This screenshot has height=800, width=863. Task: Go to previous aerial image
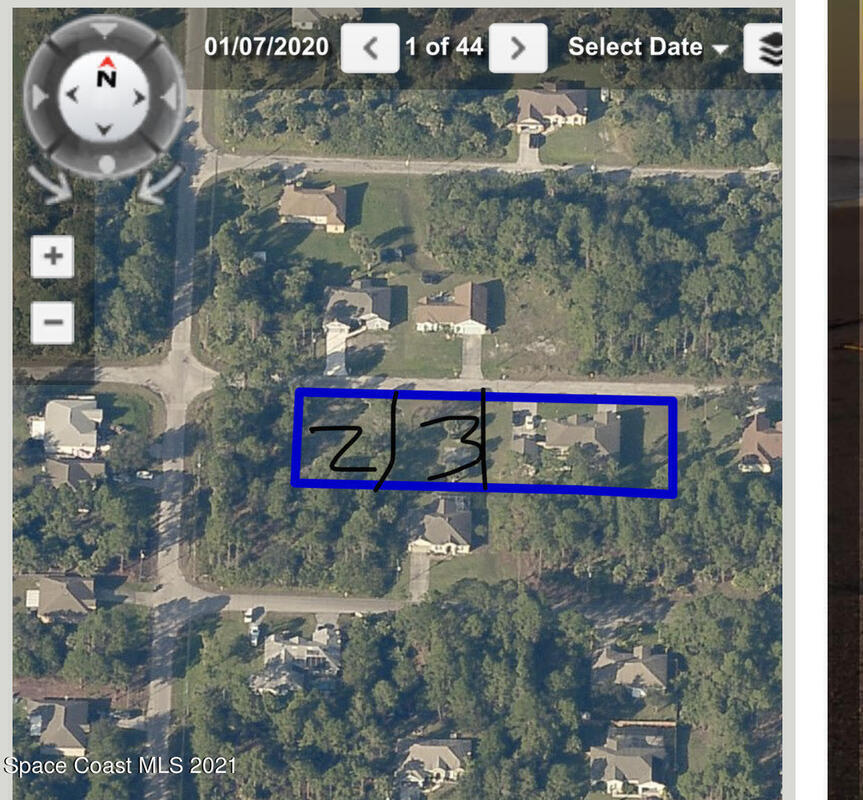(369, 48)
